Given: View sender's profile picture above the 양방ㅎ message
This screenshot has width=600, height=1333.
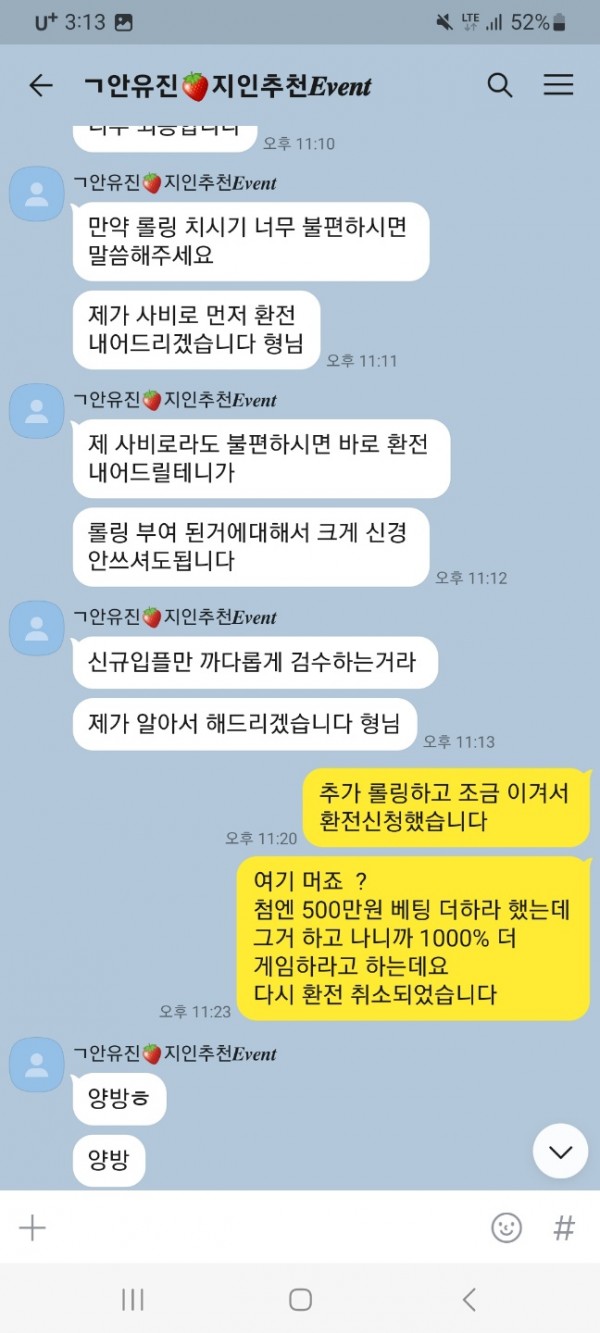Looking at the screenshot, I should pos(37,1064).
